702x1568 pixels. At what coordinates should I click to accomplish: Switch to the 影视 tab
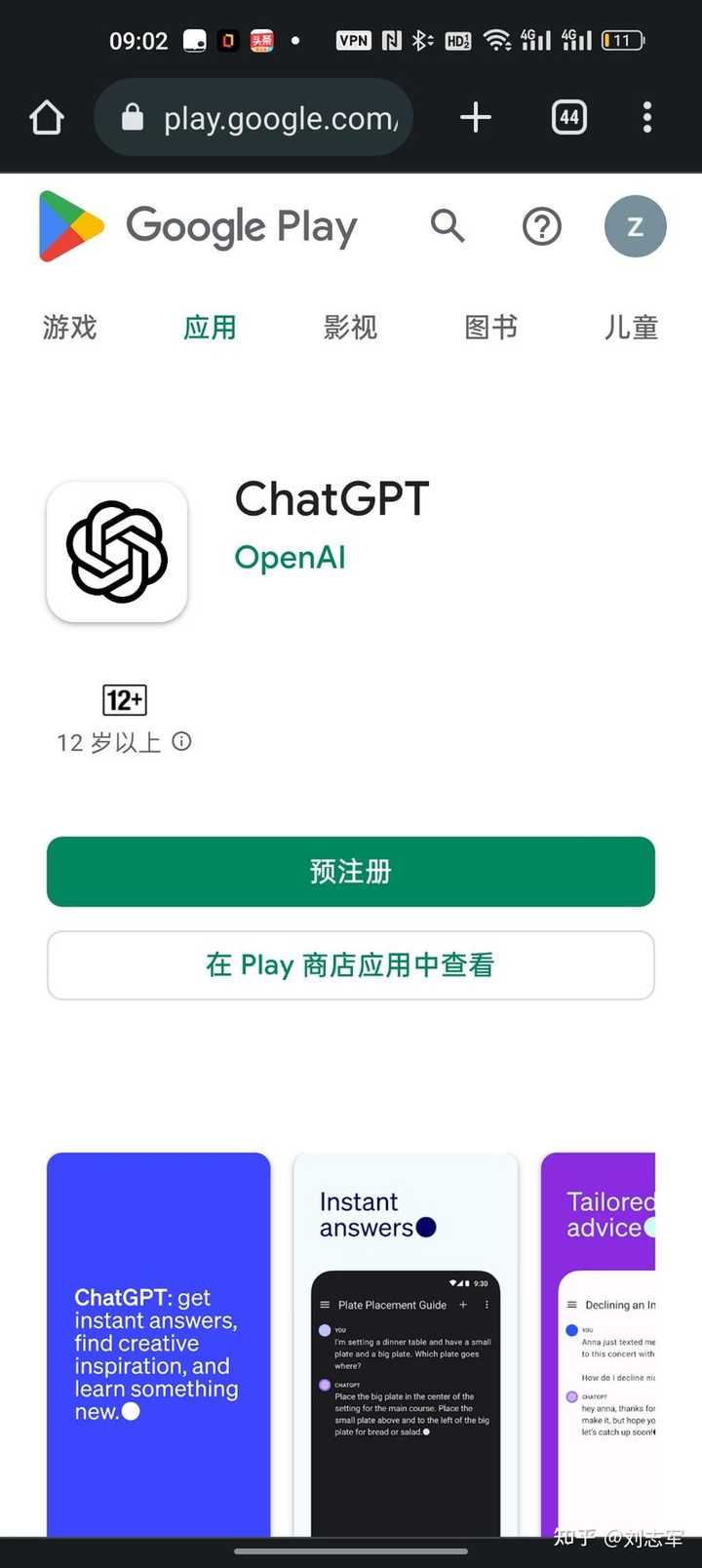[351, 327]
